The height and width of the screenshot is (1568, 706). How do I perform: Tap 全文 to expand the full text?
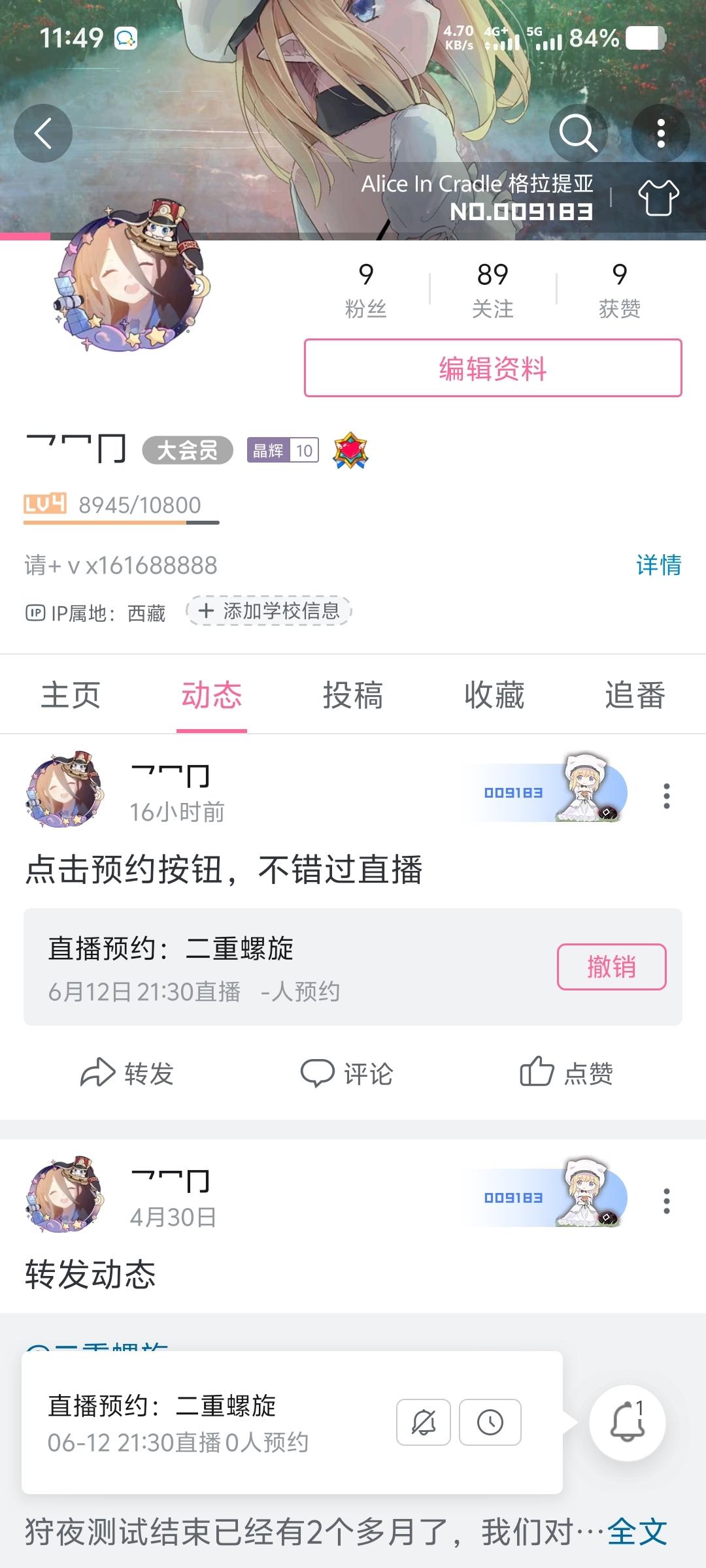coord(637,1532)
